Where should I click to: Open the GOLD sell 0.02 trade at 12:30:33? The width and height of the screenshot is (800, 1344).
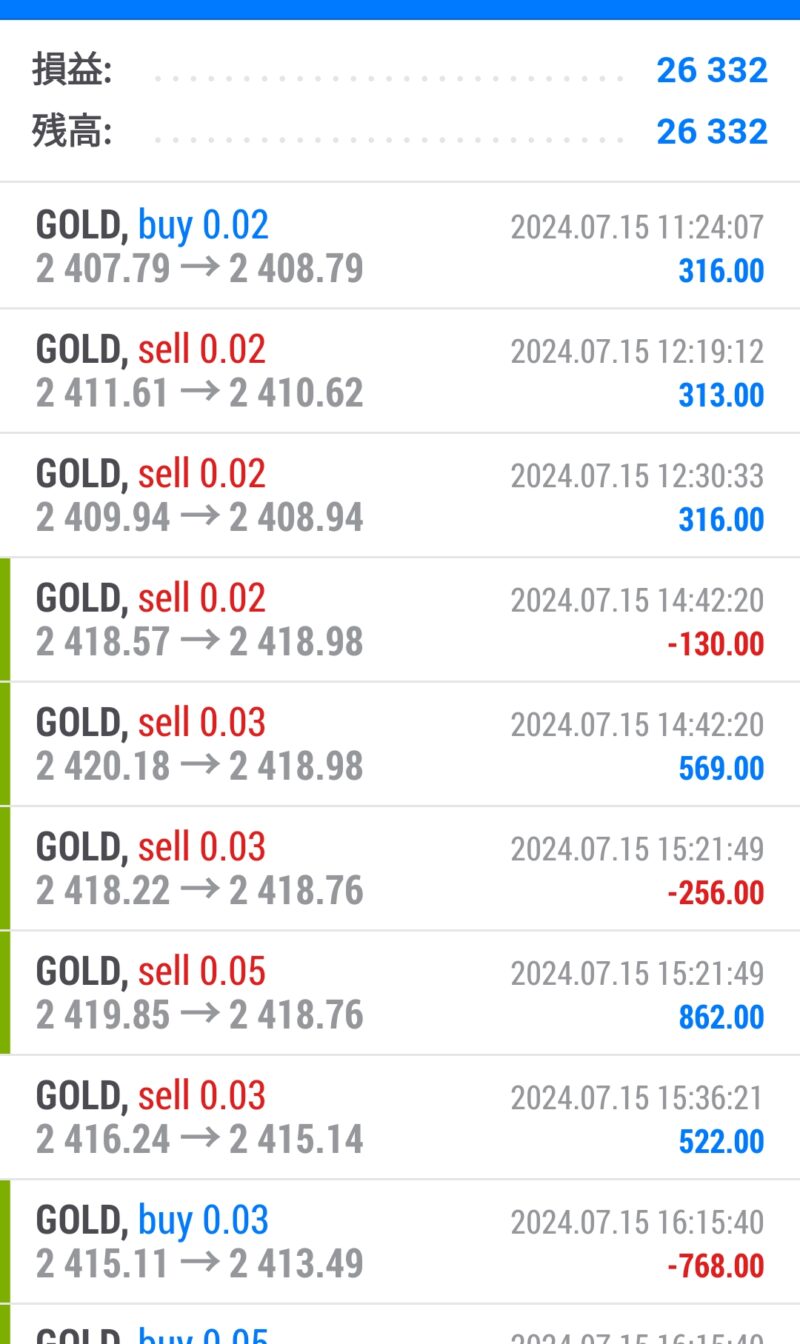400,495
